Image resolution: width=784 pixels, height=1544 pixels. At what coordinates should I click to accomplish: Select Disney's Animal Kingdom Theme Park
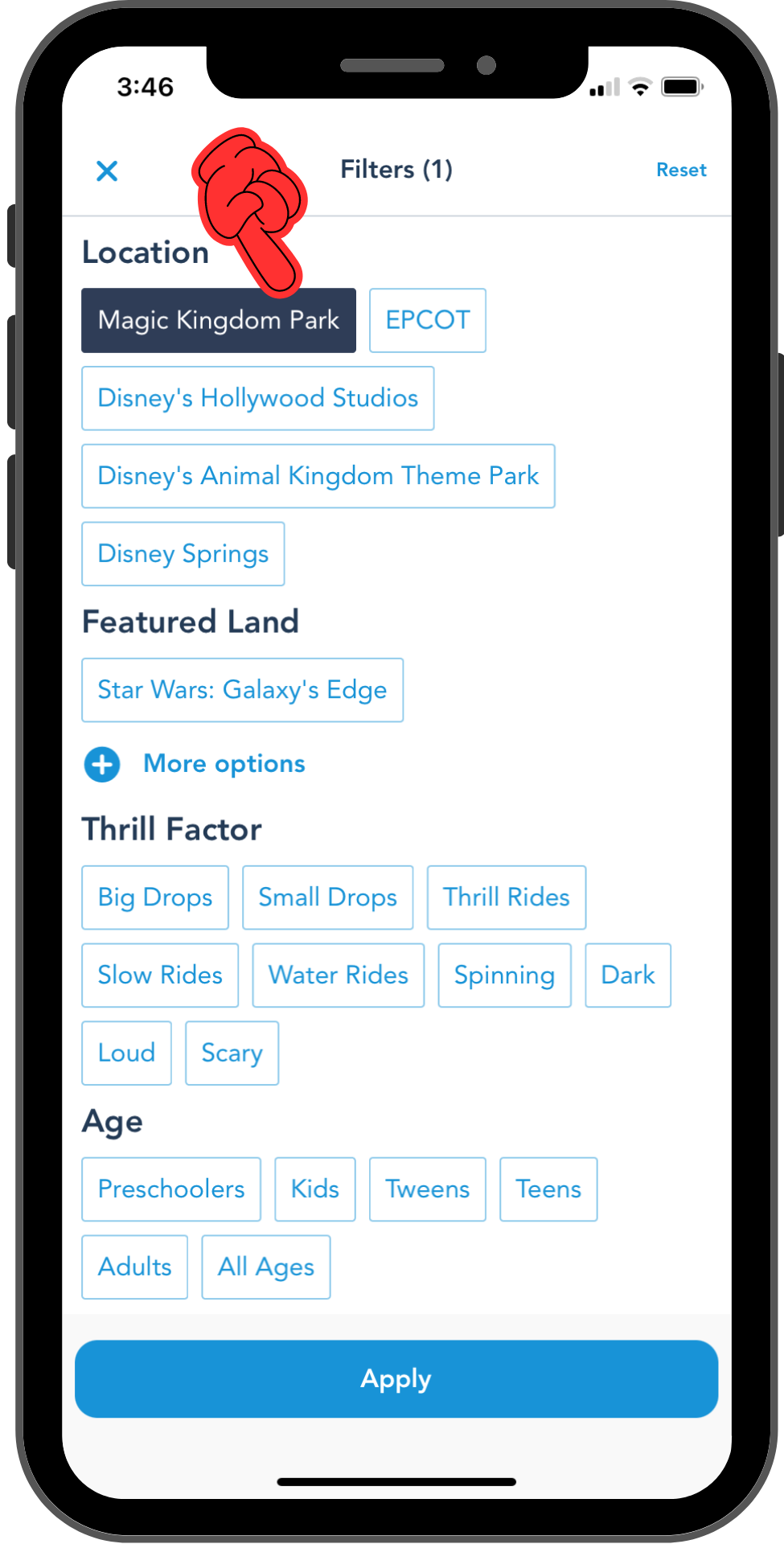click(x=318, y=476)
